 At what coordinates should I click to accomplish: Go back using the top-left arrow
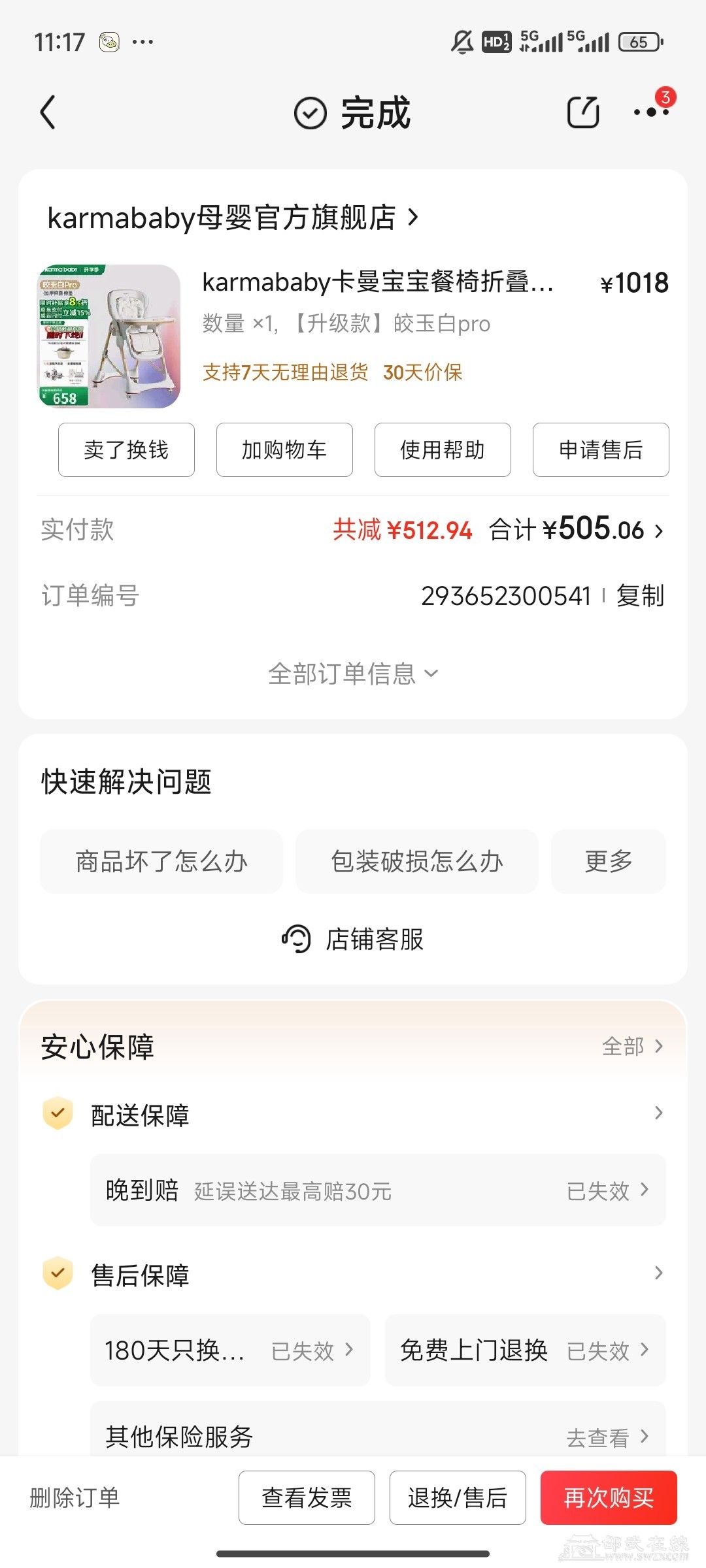coord(48,112)
